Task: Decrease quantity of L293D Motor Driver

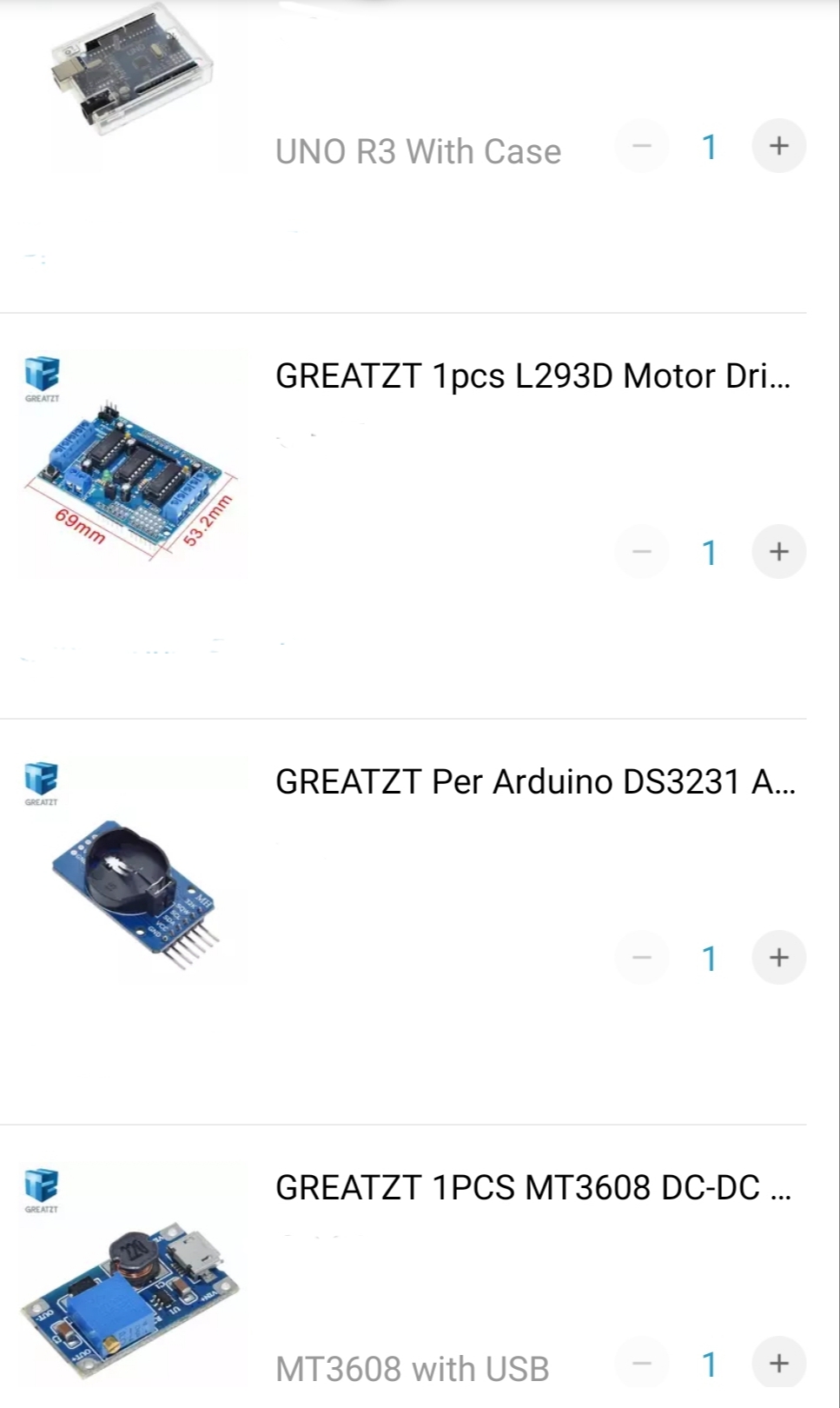Action: [x=642, y=552]
